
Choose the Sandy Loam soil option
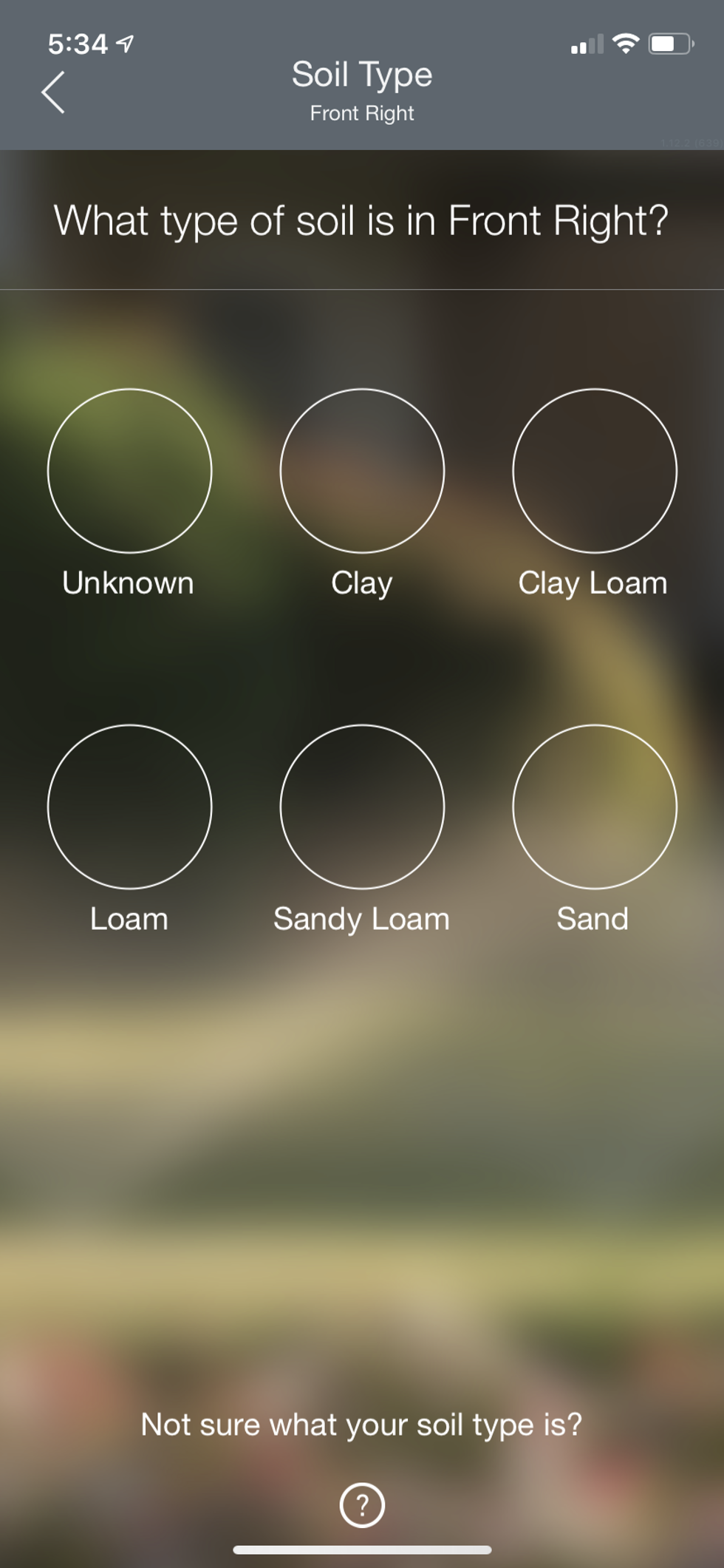[362, 807]
